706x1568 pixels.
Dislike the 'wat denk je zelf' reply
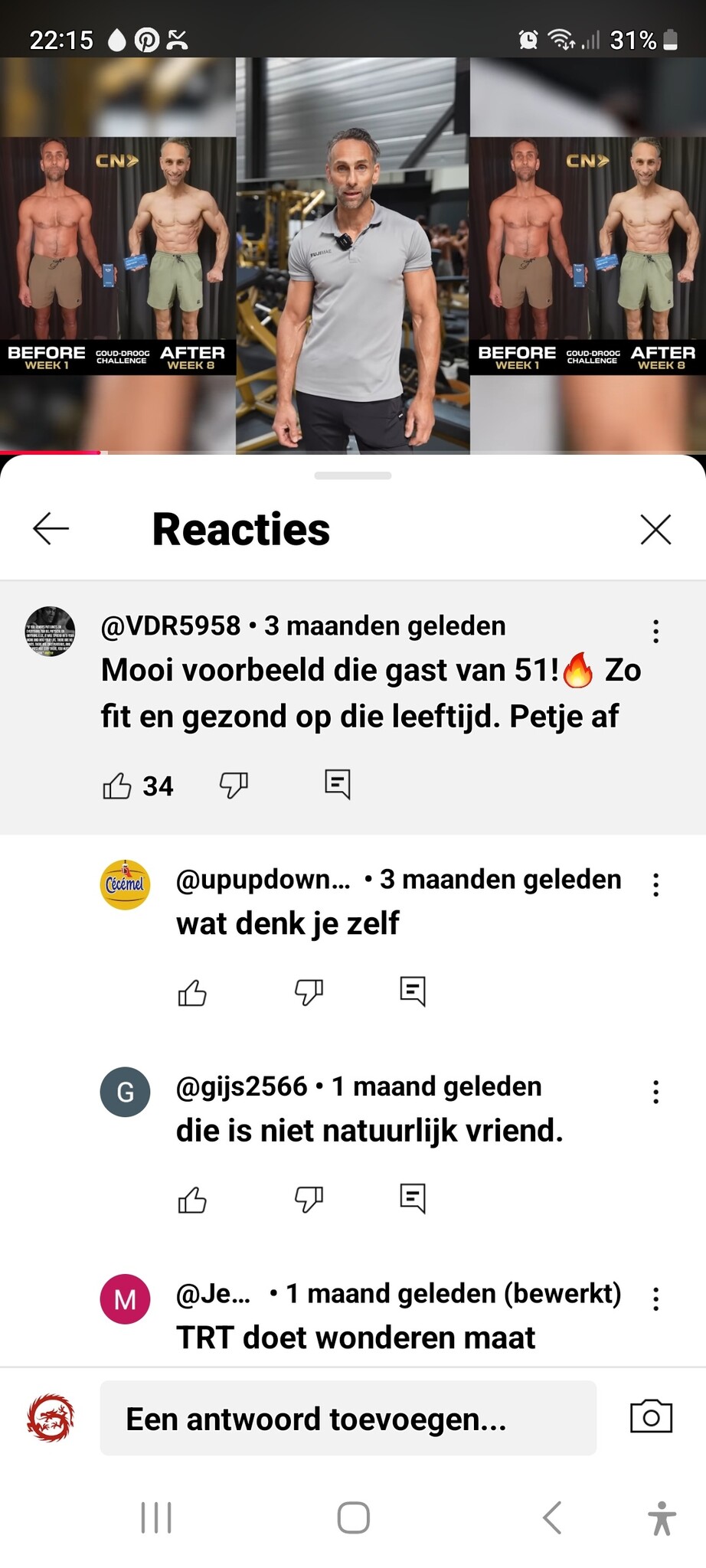pos(309,992)
